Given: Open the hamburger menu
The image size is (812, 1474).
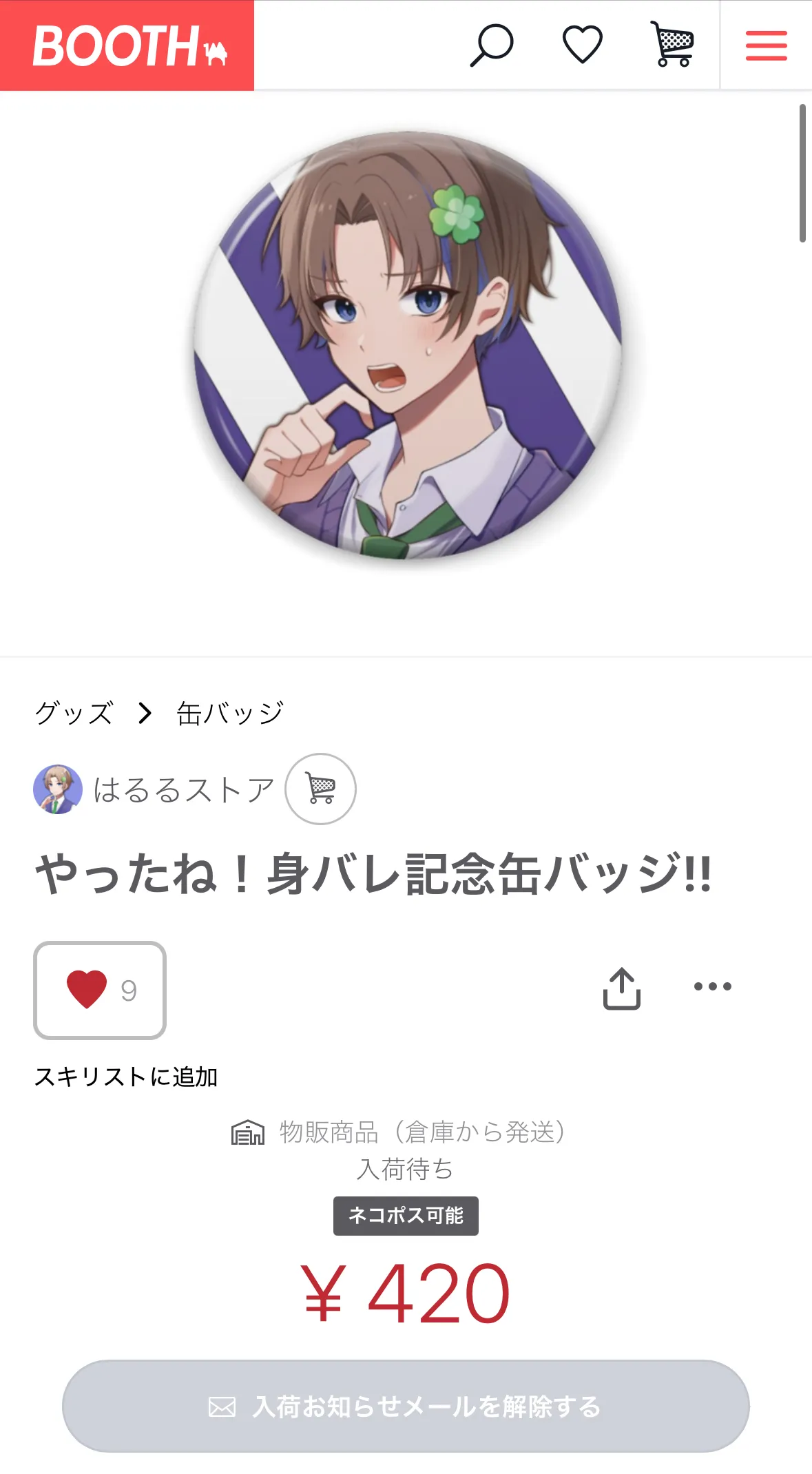Looking at the screenshot, I should coord(767,45).
